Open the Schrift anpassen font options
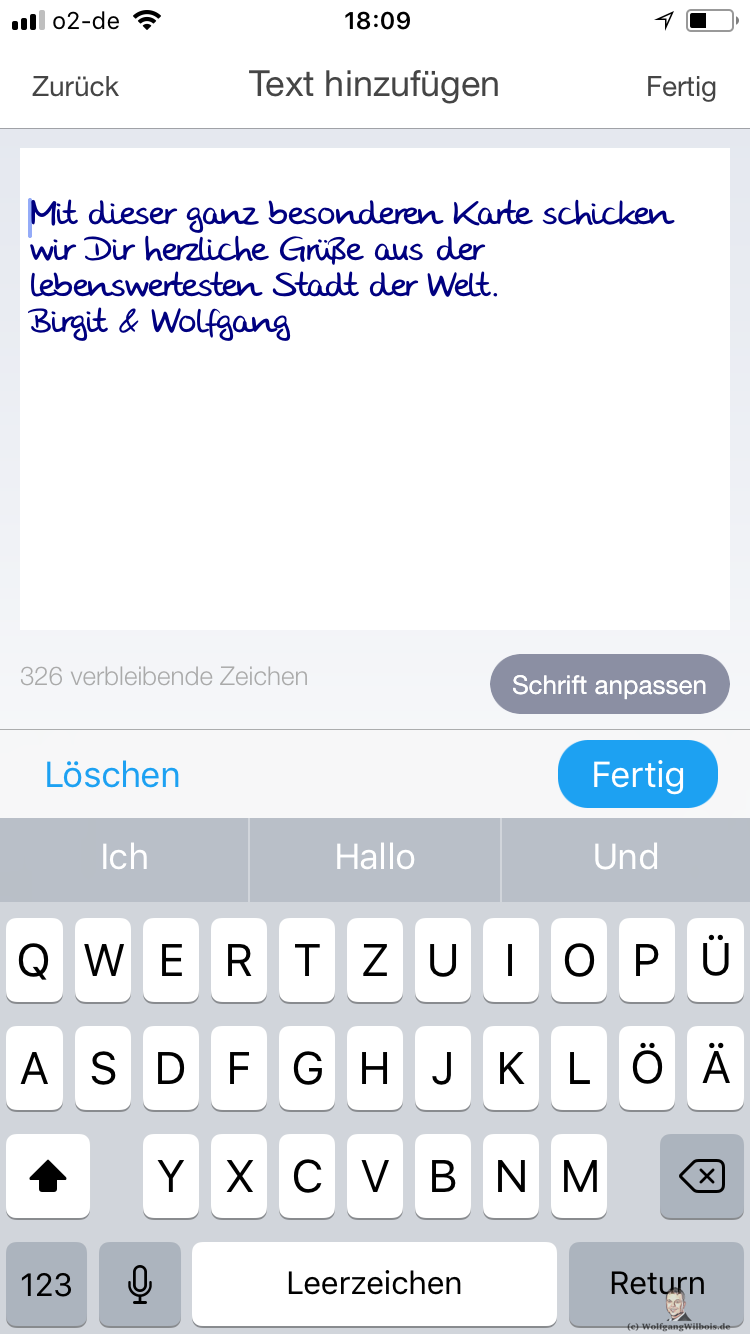The image size is (750, 1334). coord(609,685)
